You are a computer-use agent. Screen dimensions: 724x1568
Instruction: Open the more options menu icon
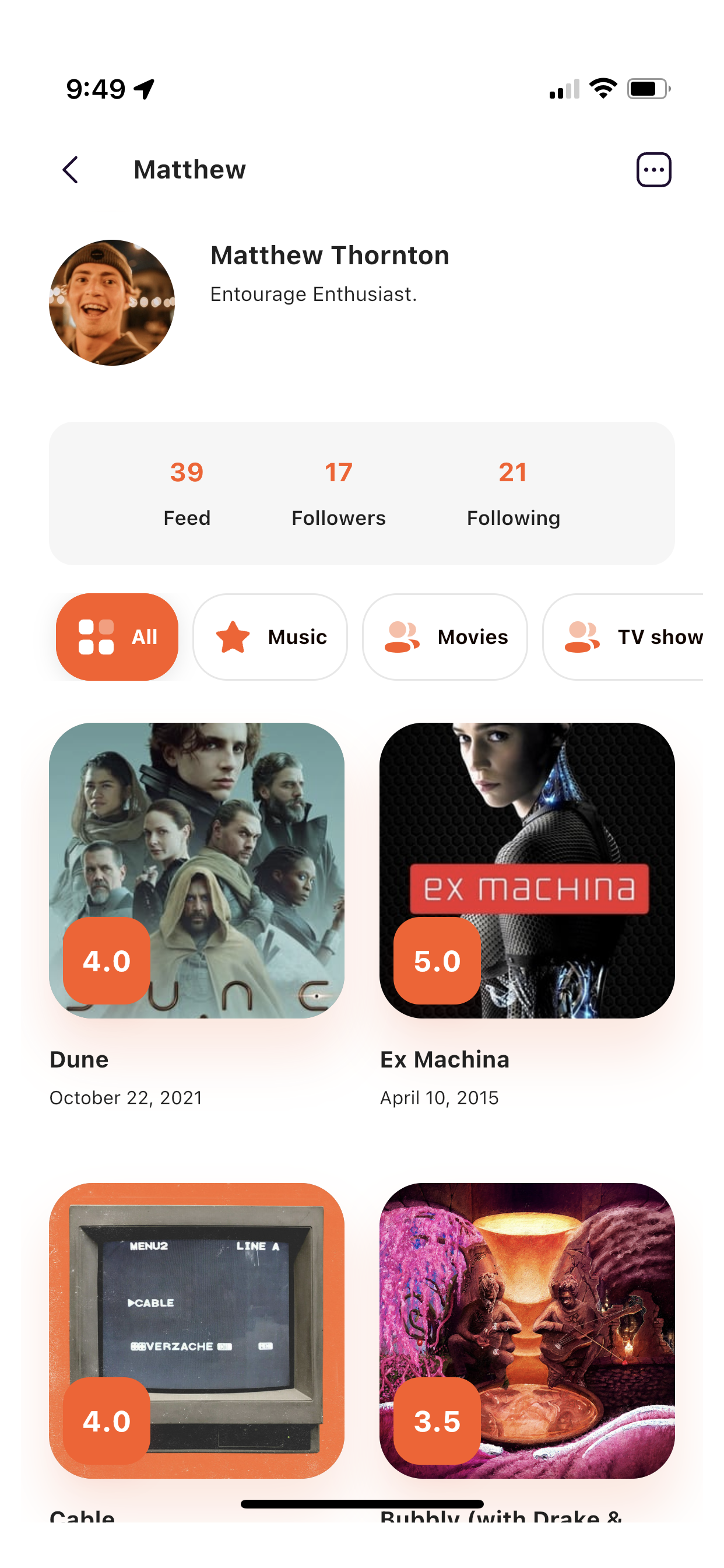pos(653,169)
